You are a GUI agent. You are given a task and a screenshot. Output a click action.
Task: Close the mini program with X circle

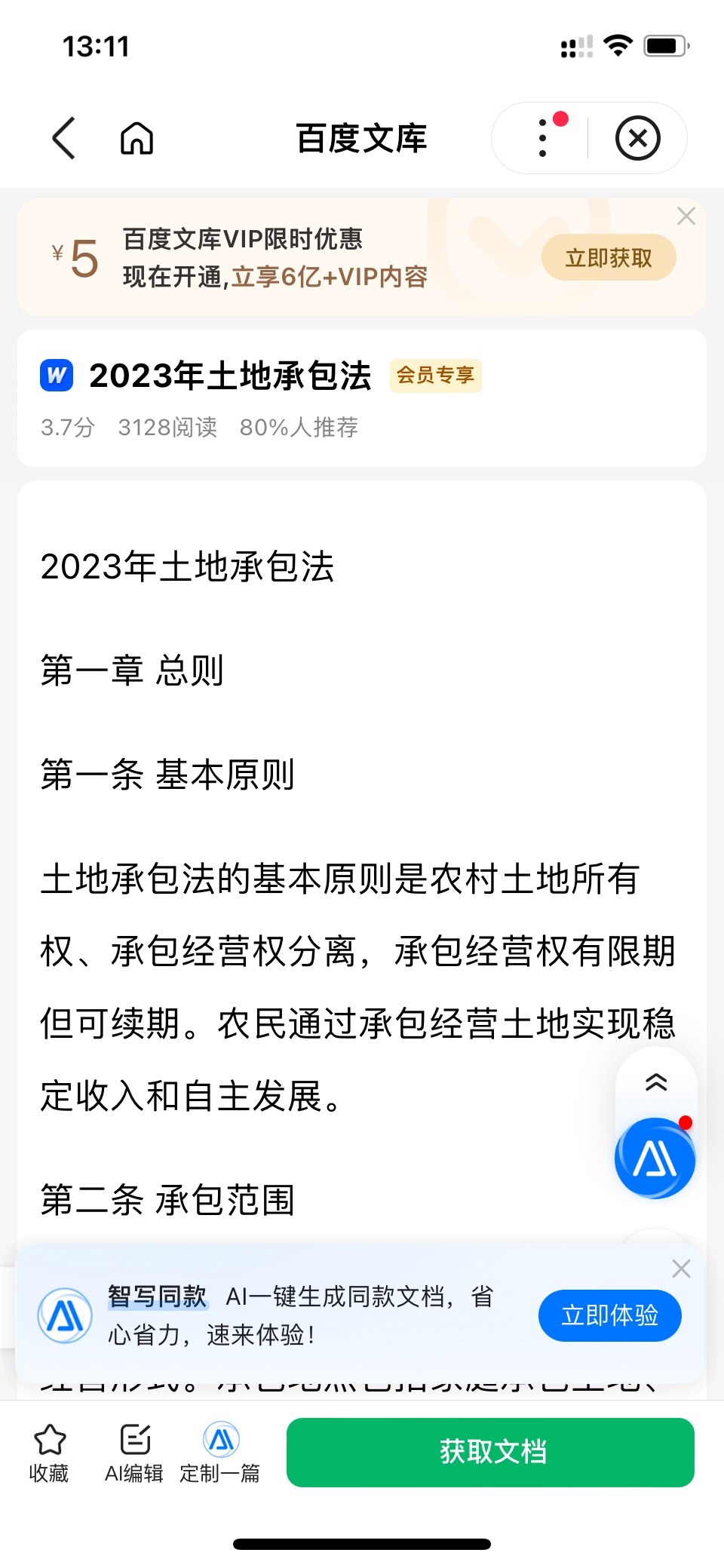tap(637, 139)
